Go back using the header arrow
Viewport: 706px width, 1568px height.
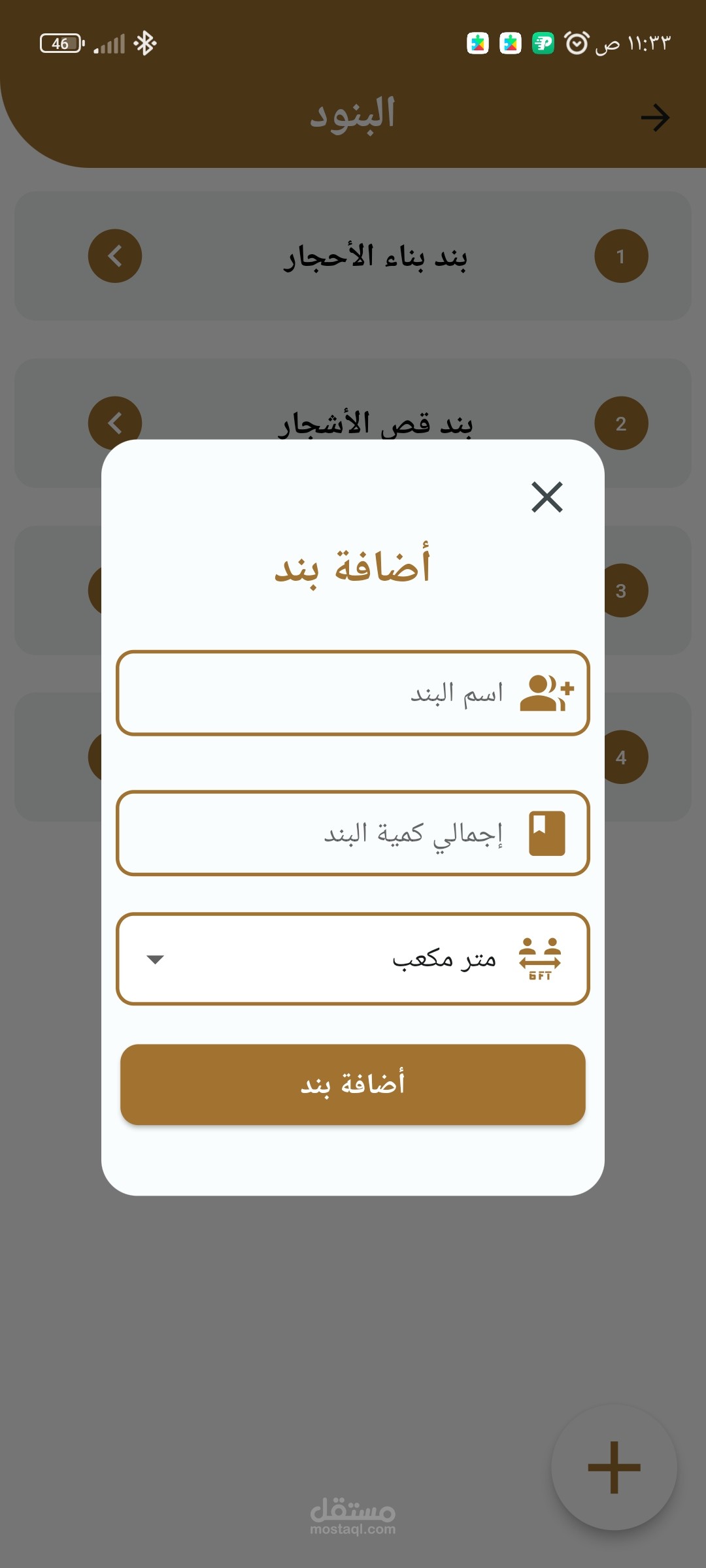click(x=655, y=118)
